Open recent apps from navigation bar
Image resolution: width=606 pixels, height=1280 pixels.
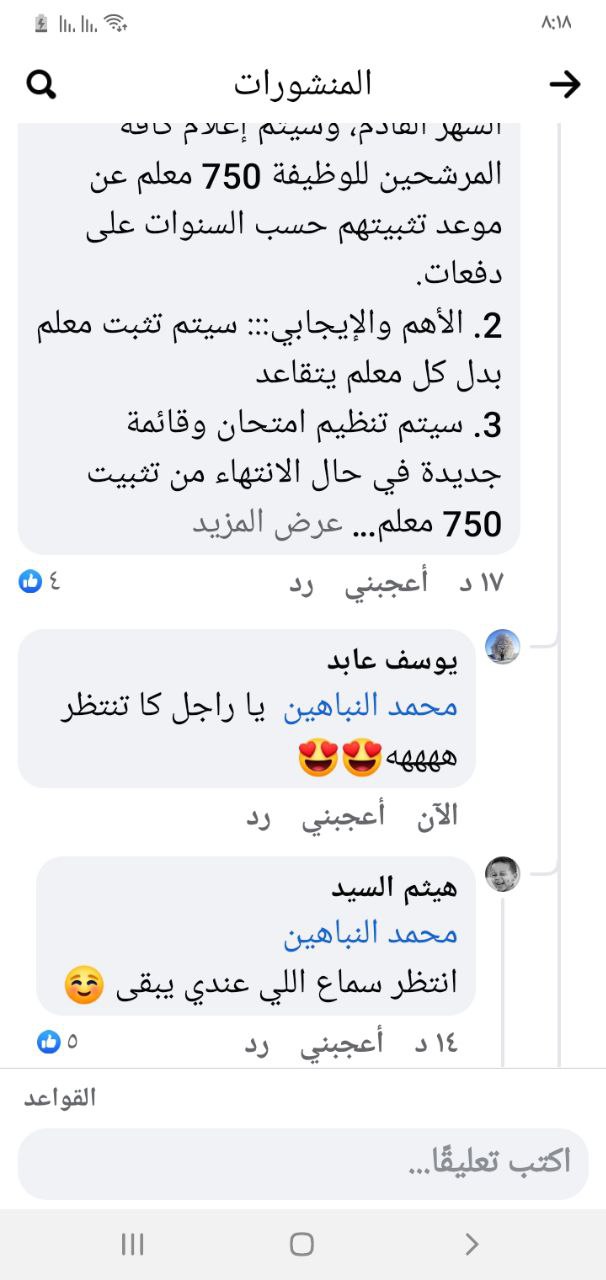pos(132,1244)
